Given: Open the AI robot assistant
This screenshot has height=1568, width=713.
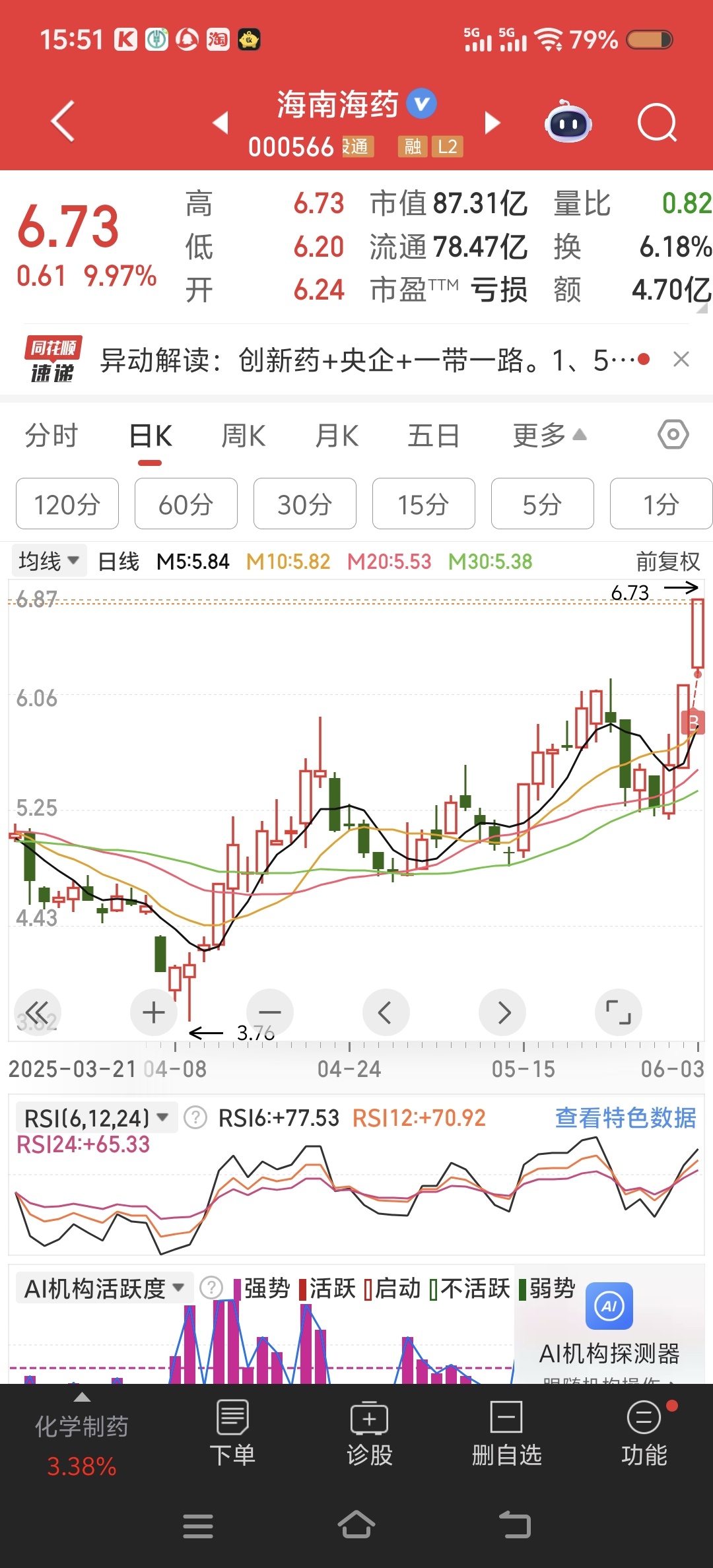Looking at the screenshot, I should click(x=568, y=121).
